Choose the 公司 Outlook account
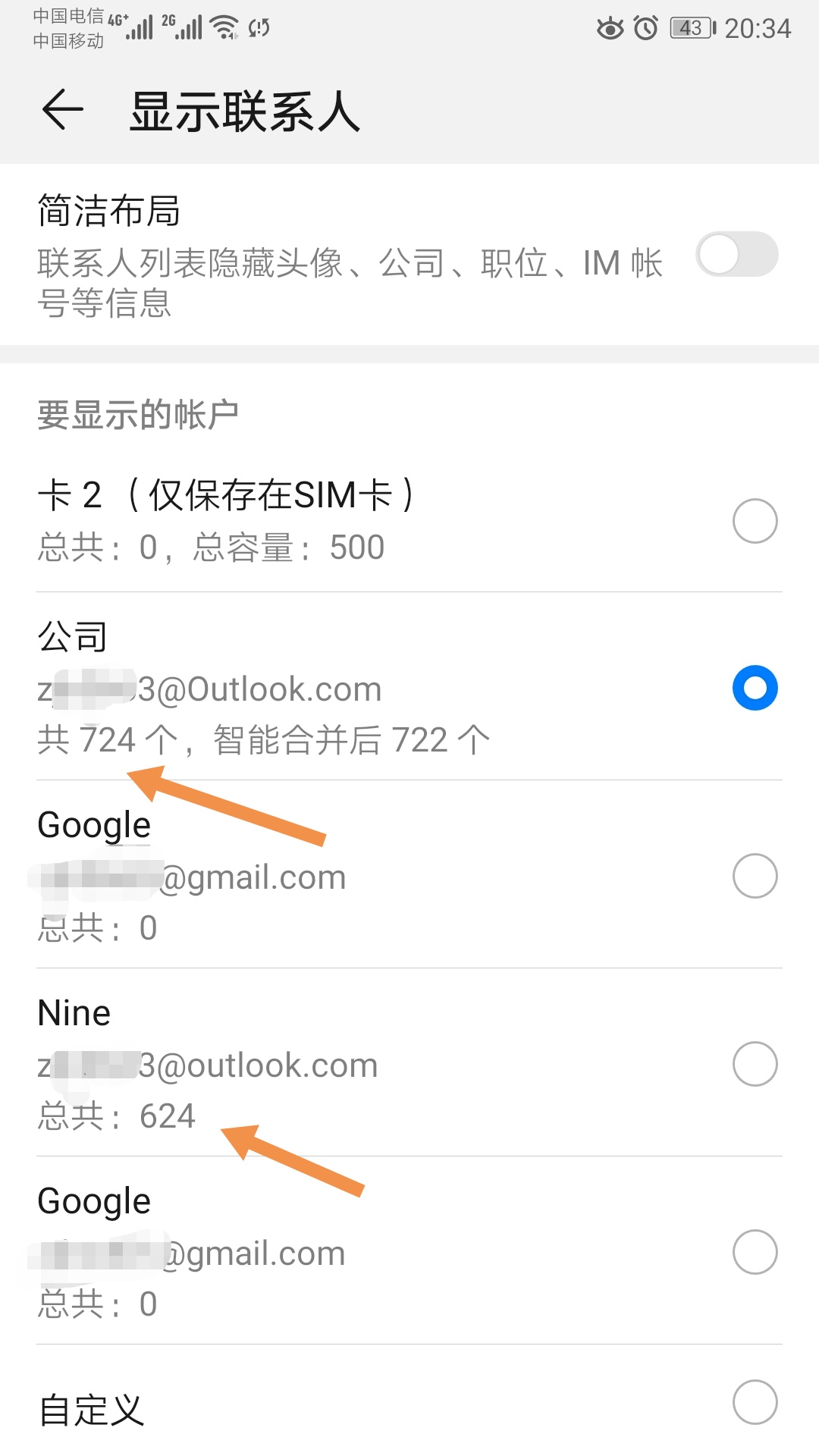 (x=755, y=688)
